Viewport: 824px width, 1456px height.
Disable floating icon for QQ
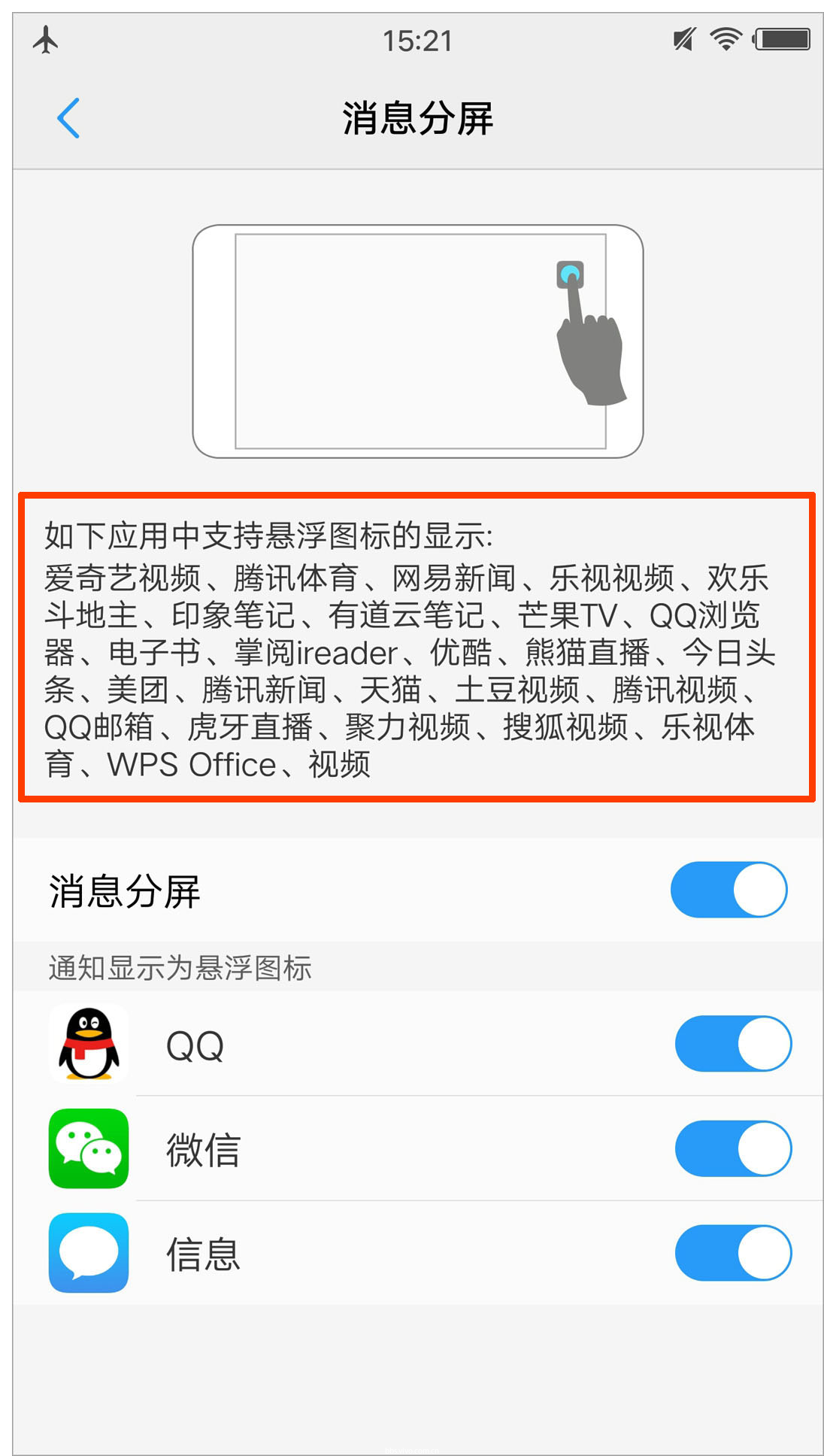[x=732, y=1043]
